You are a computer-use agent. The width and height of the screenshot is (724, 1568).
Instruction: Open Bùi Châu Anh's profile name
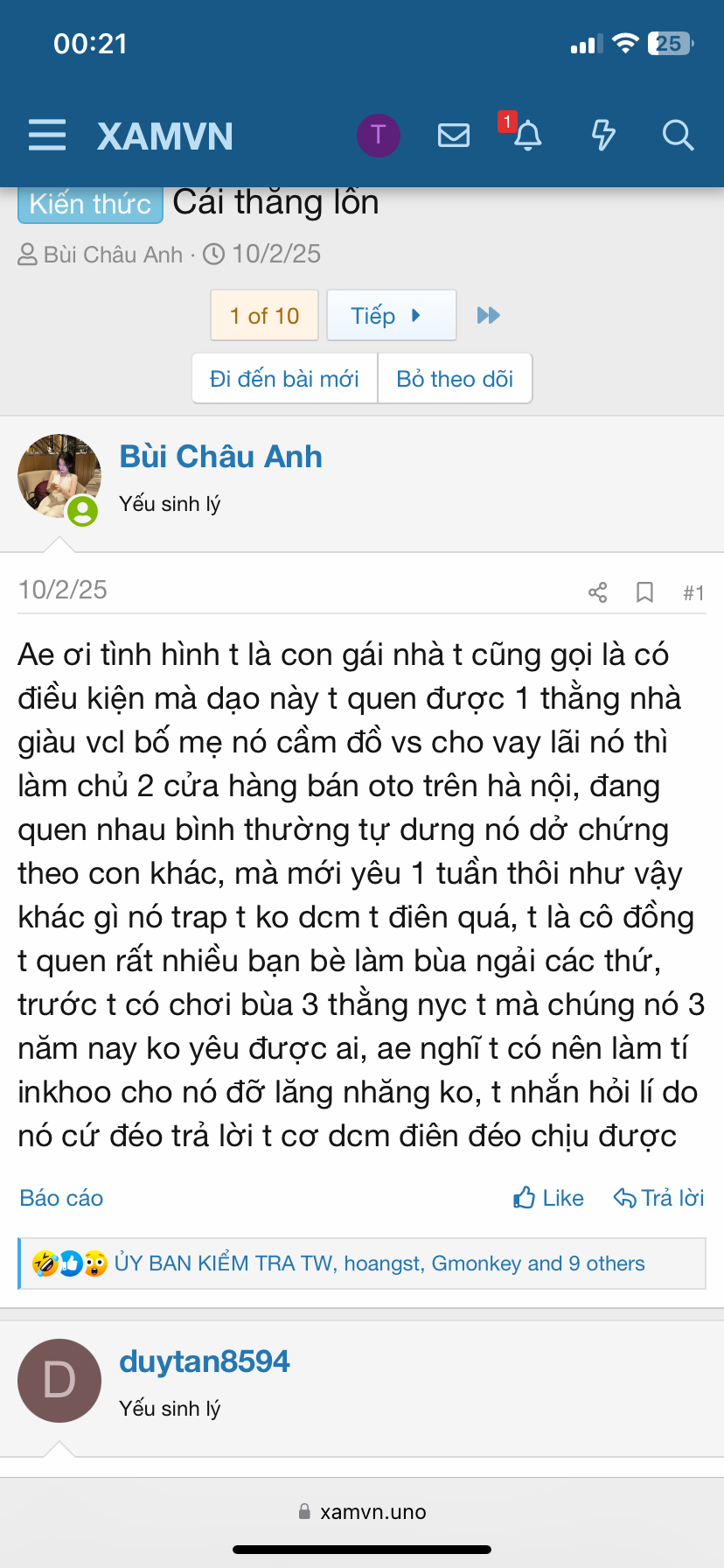coord(220,457)
